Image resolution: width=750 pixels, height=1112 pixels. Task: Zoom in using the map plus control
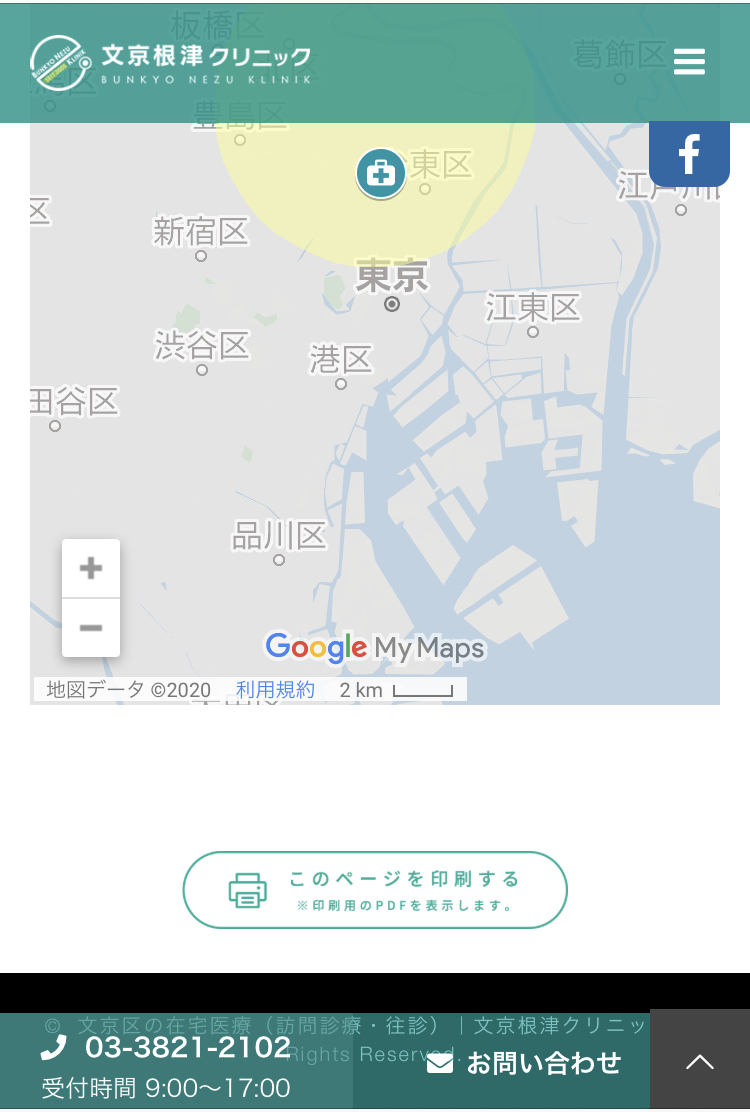91,567
